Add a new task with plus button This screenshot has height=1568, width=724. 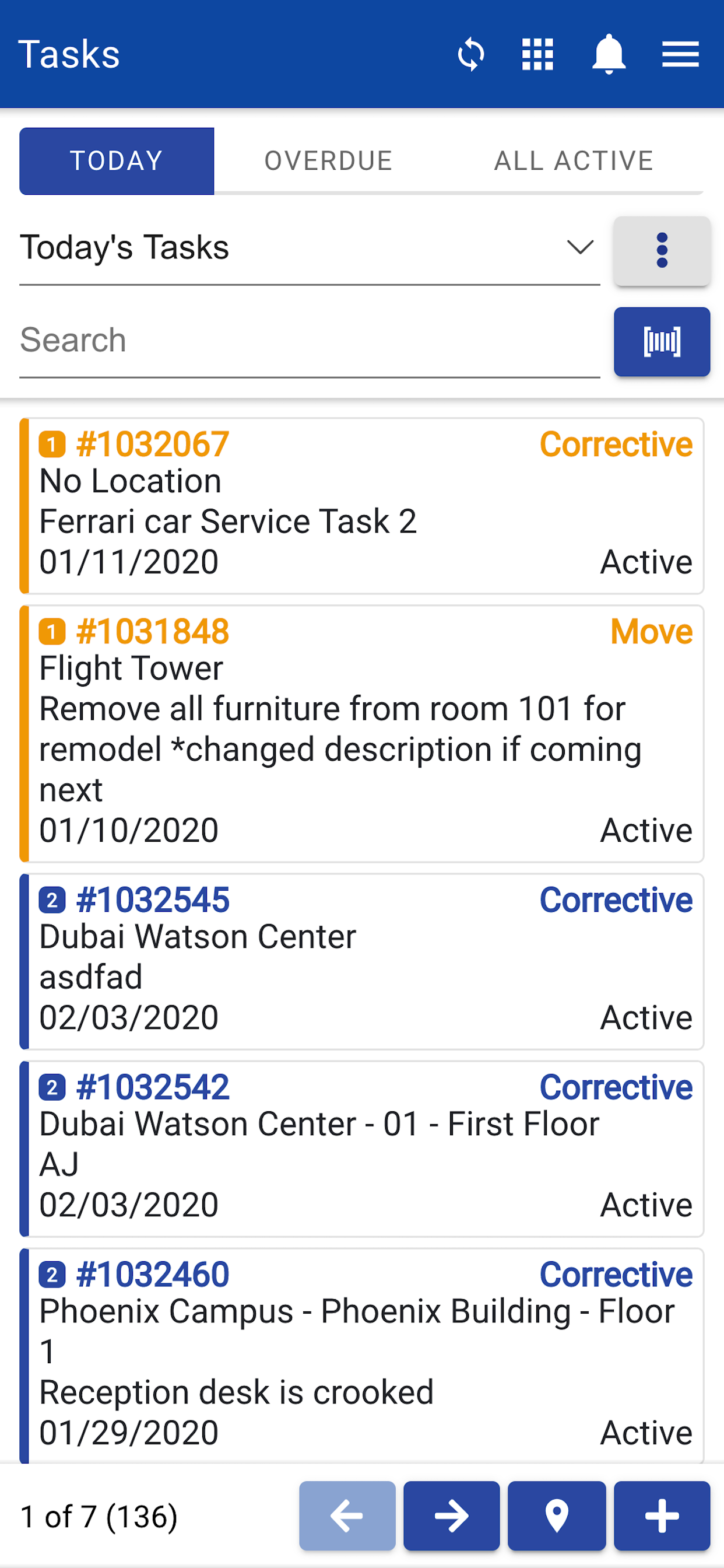(x=662, y=1515)
